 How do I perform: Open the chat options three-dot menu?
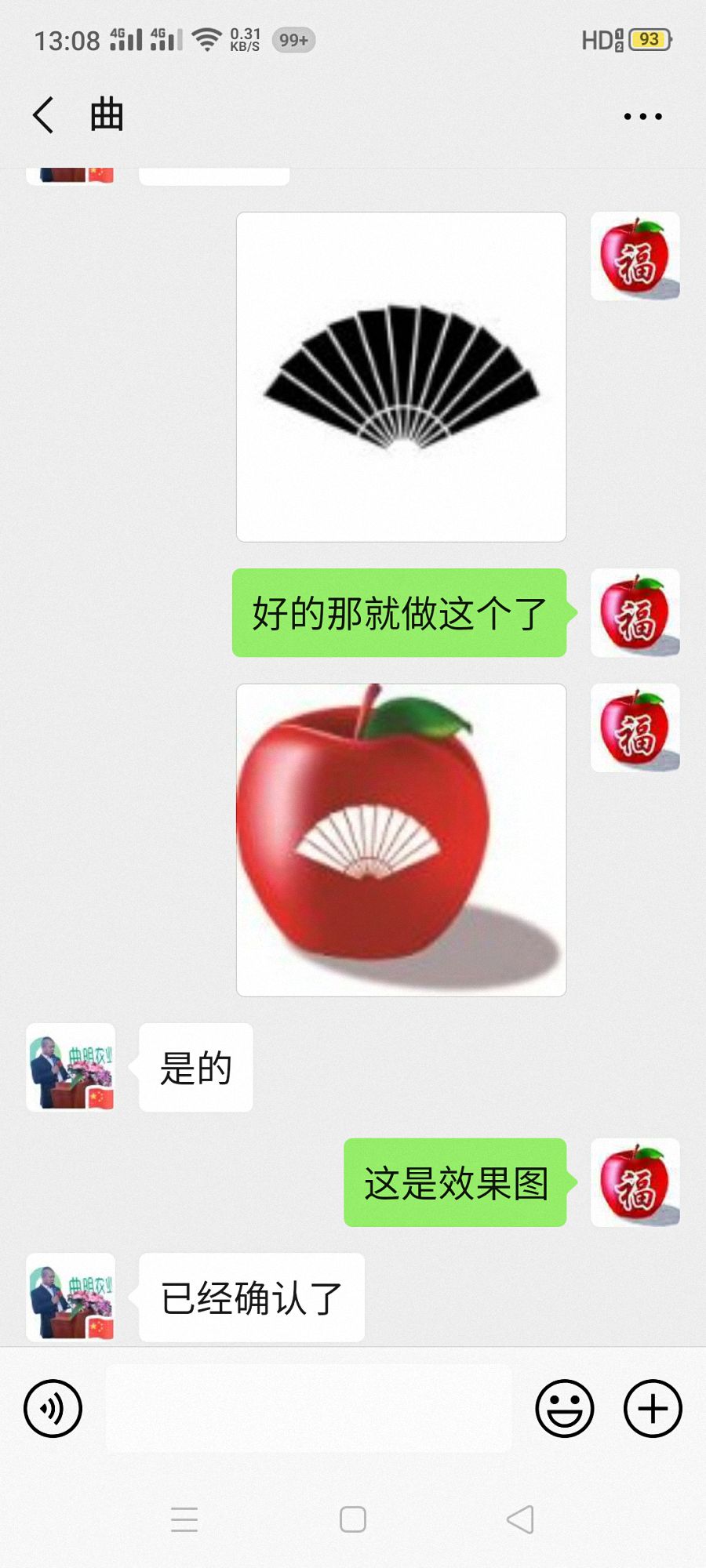(642, 116)
